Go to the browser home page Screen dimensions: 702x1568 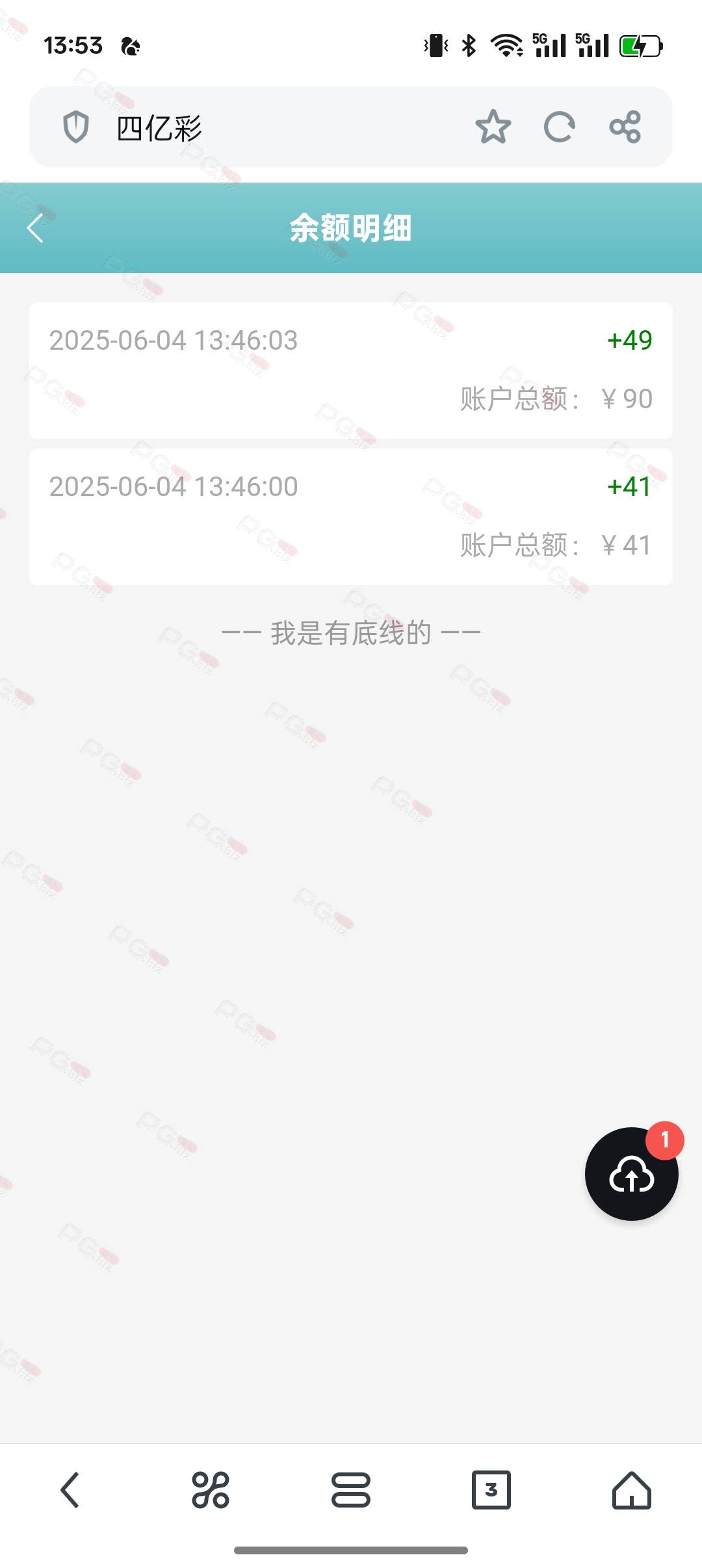point(632,1489)
